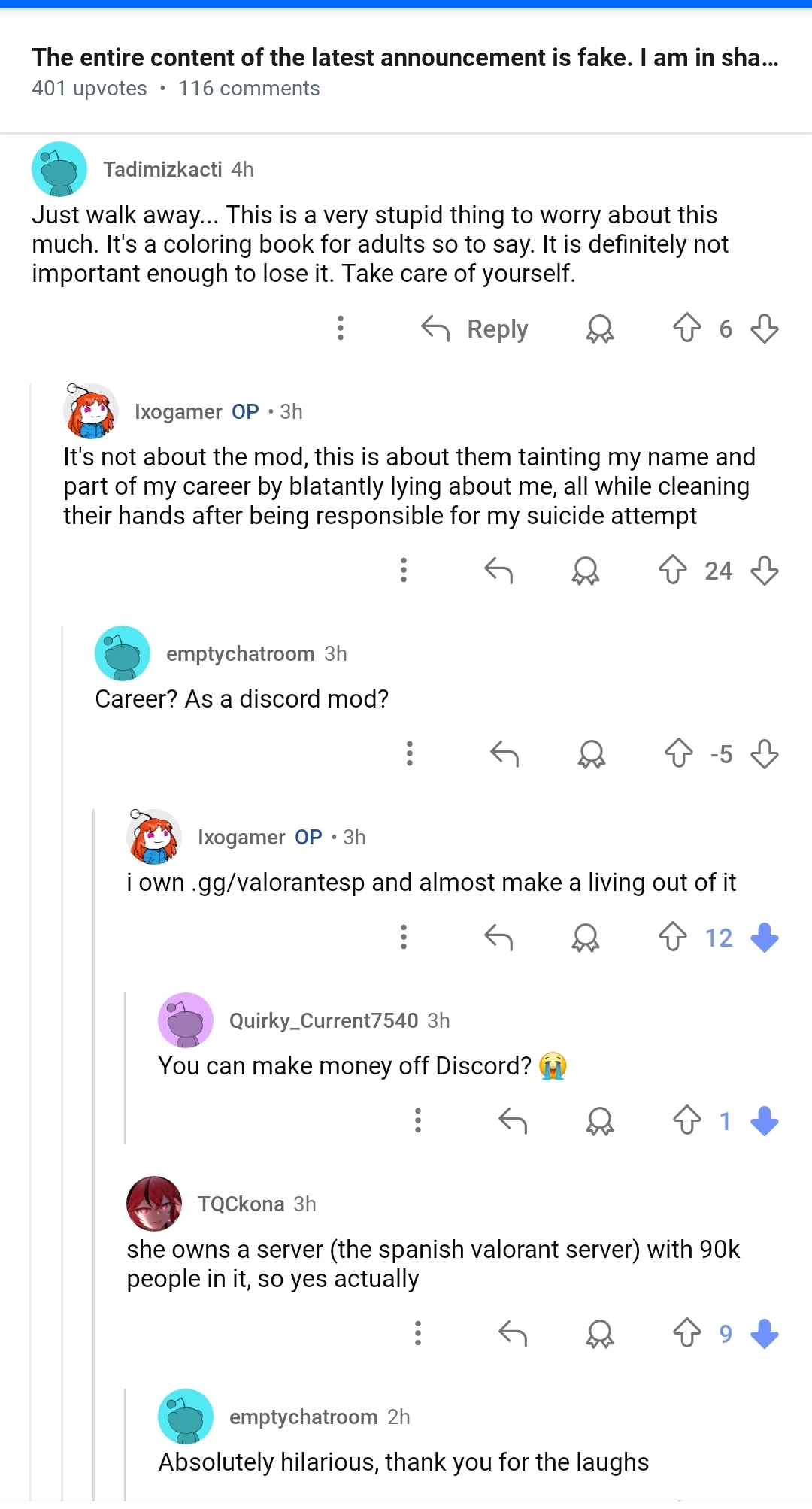Upvote TQCkona's comment about 90k server
Image resolution: width=812 pixels, height=1509 pixels.
click(686, 1333)
